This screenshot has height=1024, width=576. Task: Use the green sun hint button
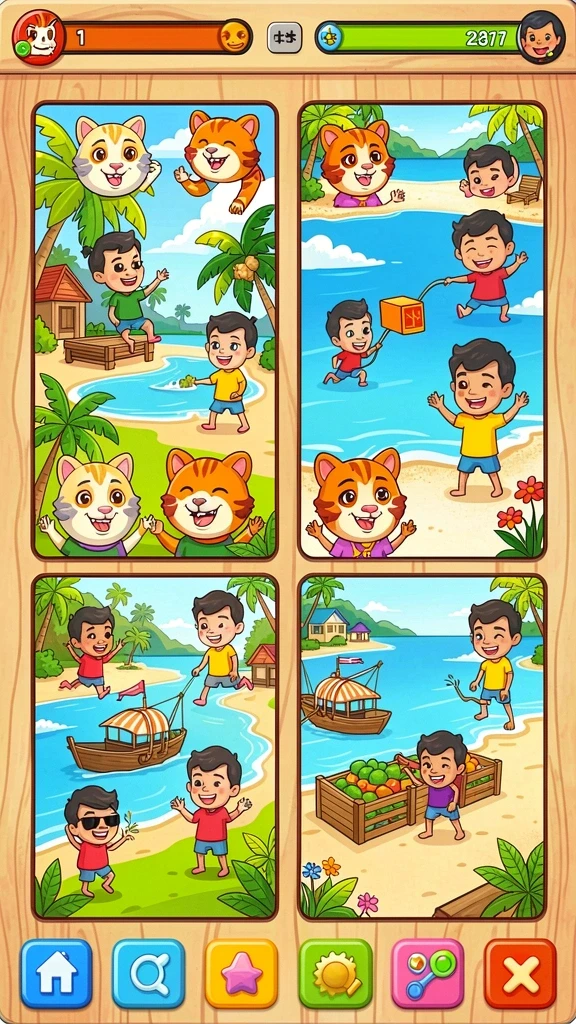[x=336, y=974]
